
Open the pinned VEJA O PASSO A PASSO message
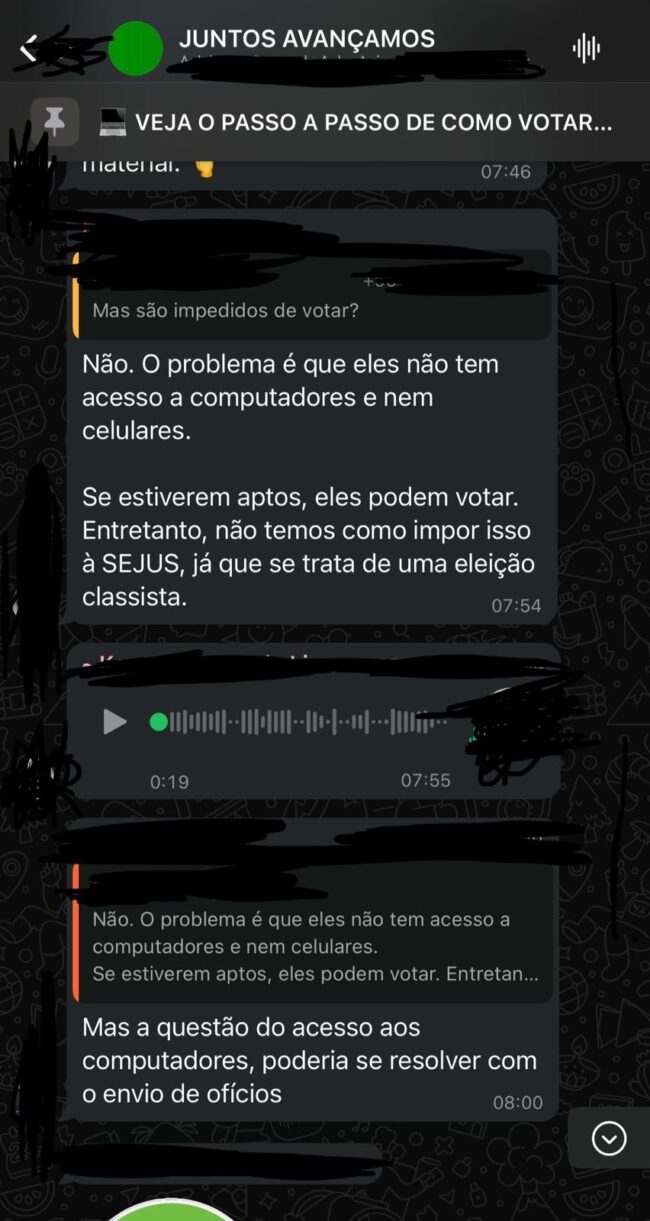354,123
